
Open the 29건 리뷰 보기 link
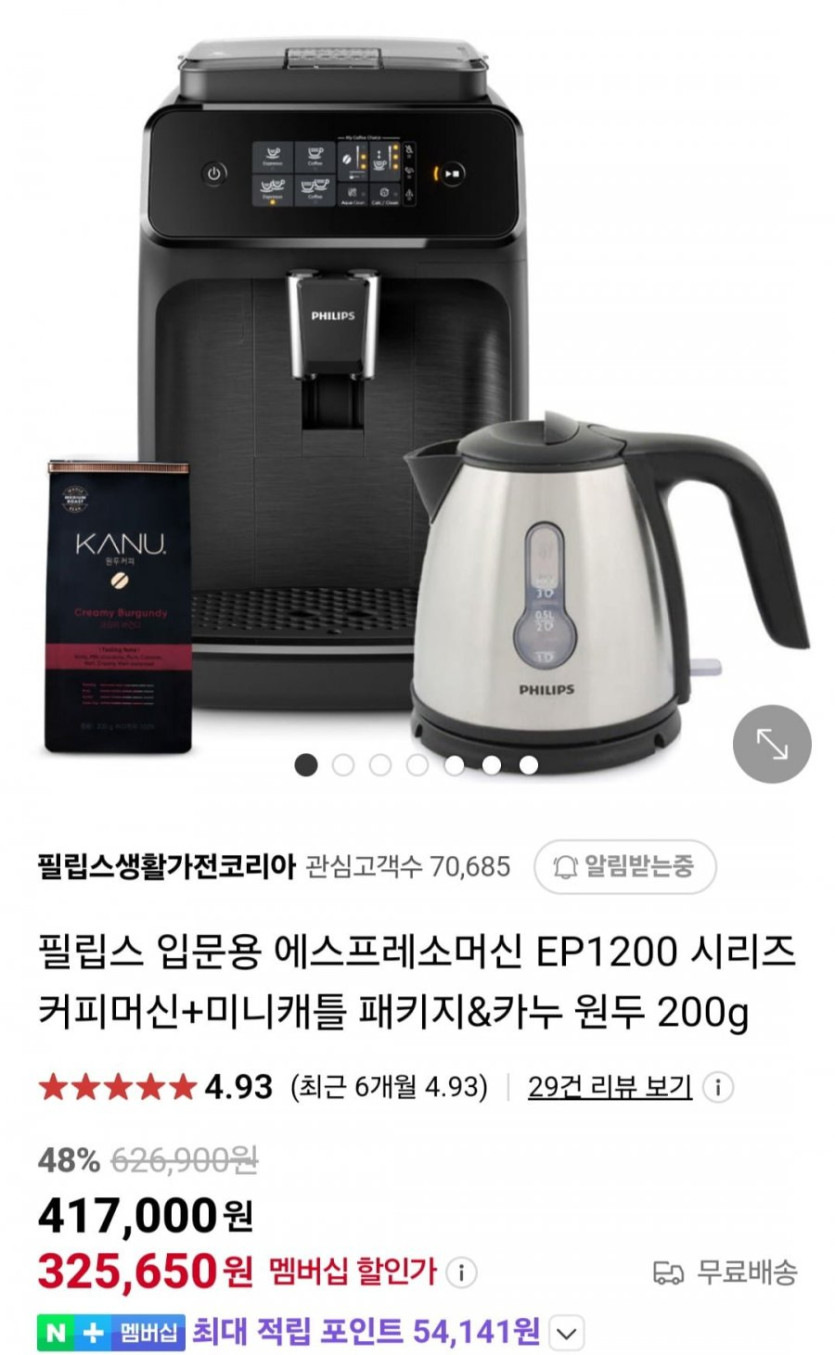tap(609, 1087)
